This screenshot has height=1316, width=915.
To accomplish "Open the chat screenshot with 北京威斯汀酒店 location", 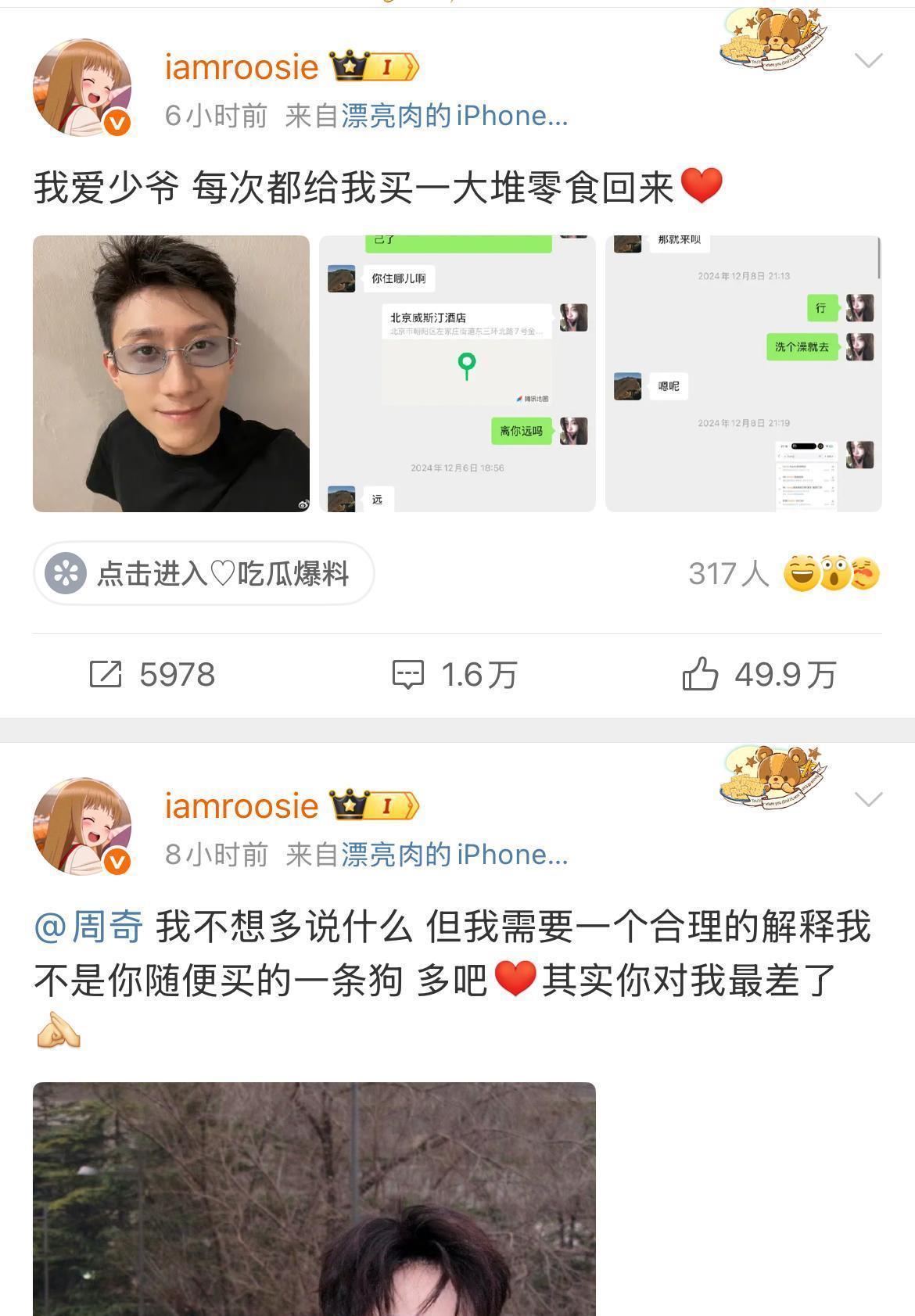I will [457, 374].
